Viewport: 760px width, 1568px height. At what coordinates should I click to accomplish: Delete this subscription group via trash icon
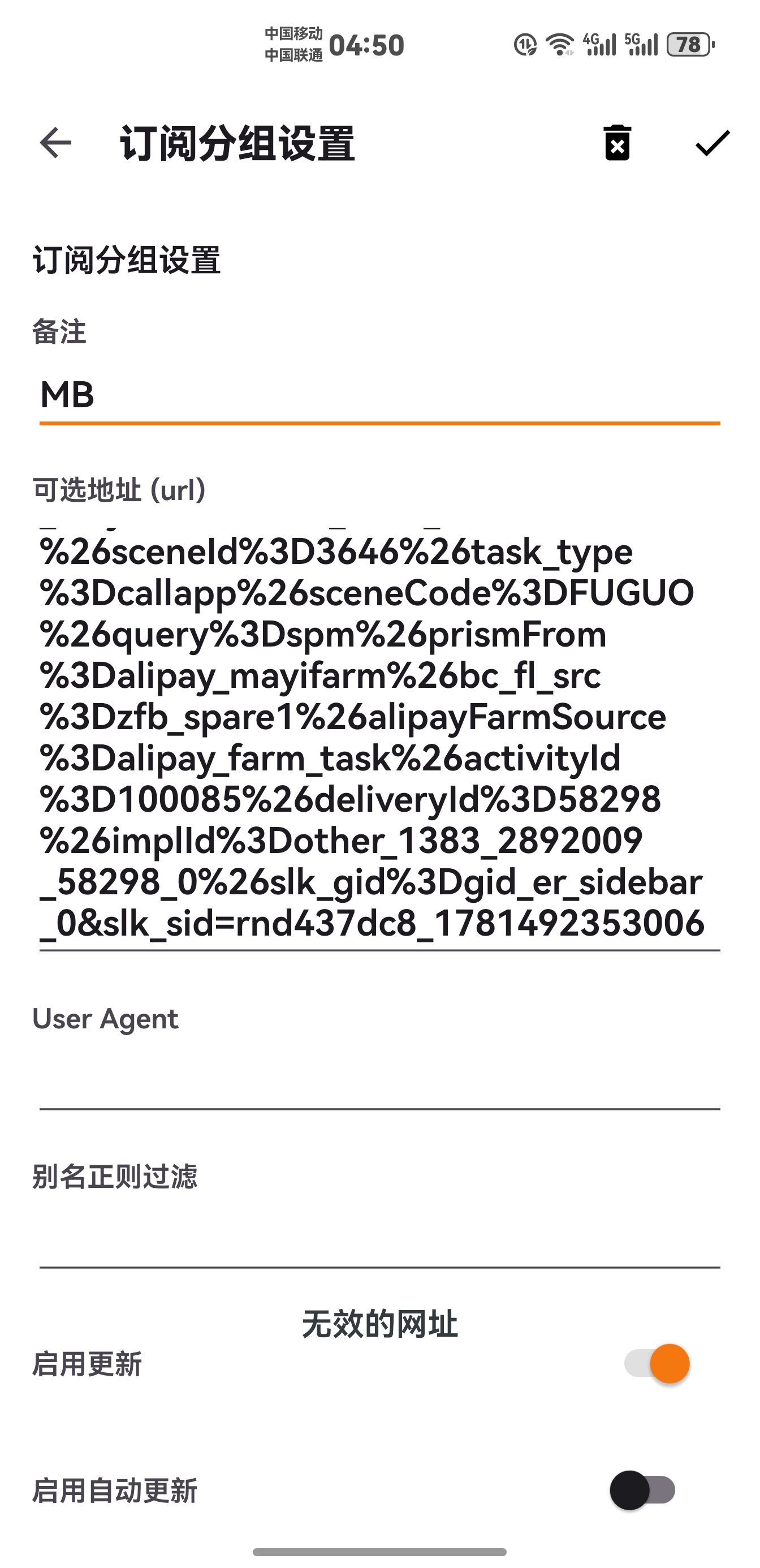coord(617,143)
